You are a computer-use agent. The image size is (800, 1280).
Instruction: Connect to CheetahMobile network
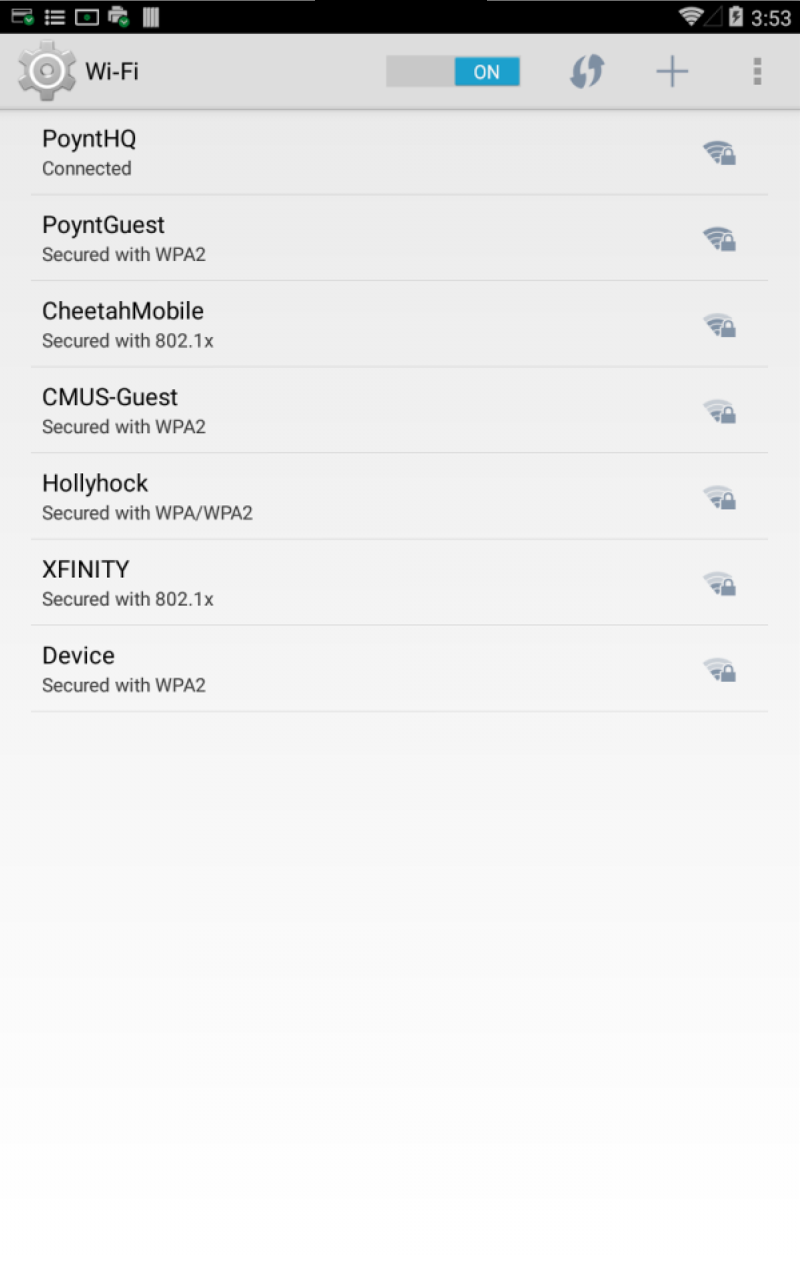point(399,324)
